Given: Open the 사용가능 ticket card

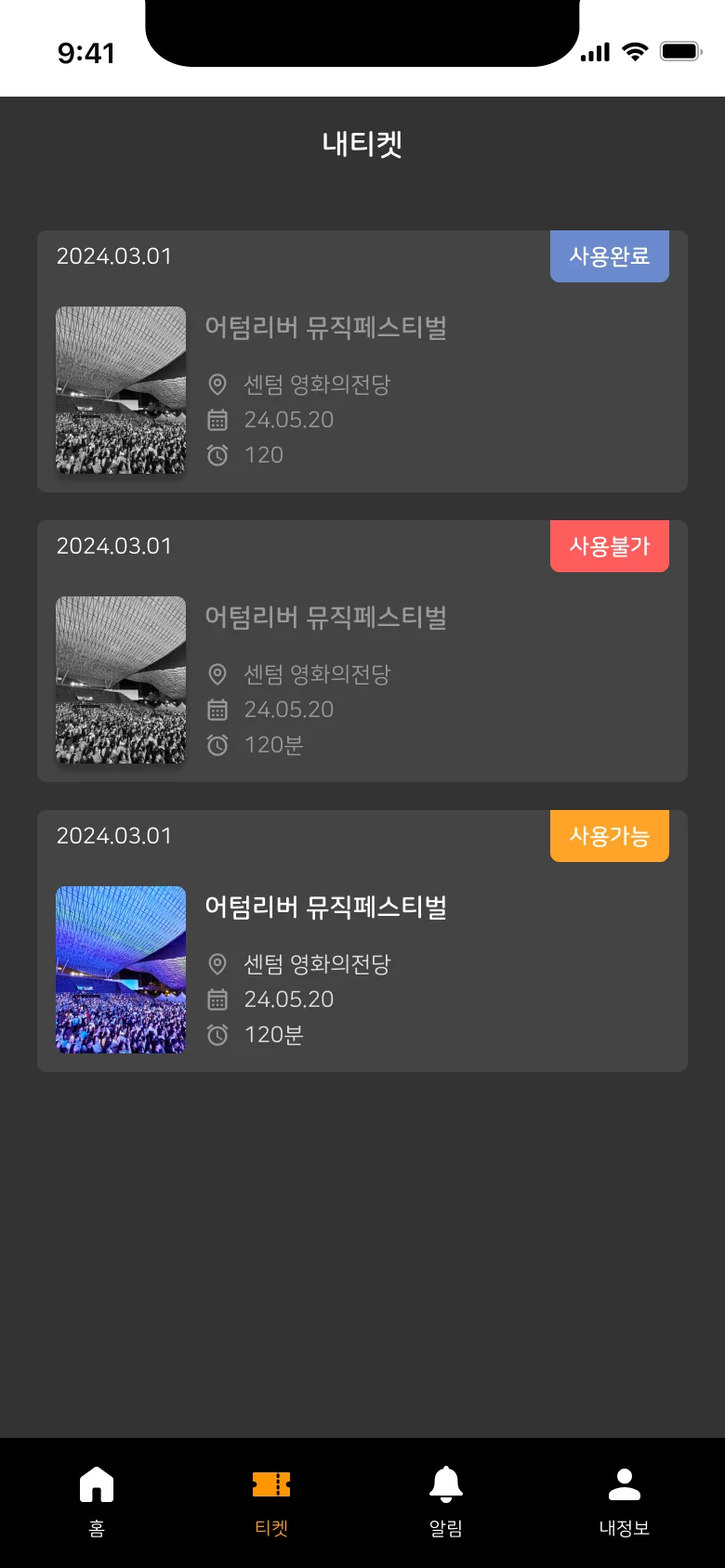Looking at the screenshot, I should (x=362, y=940).
